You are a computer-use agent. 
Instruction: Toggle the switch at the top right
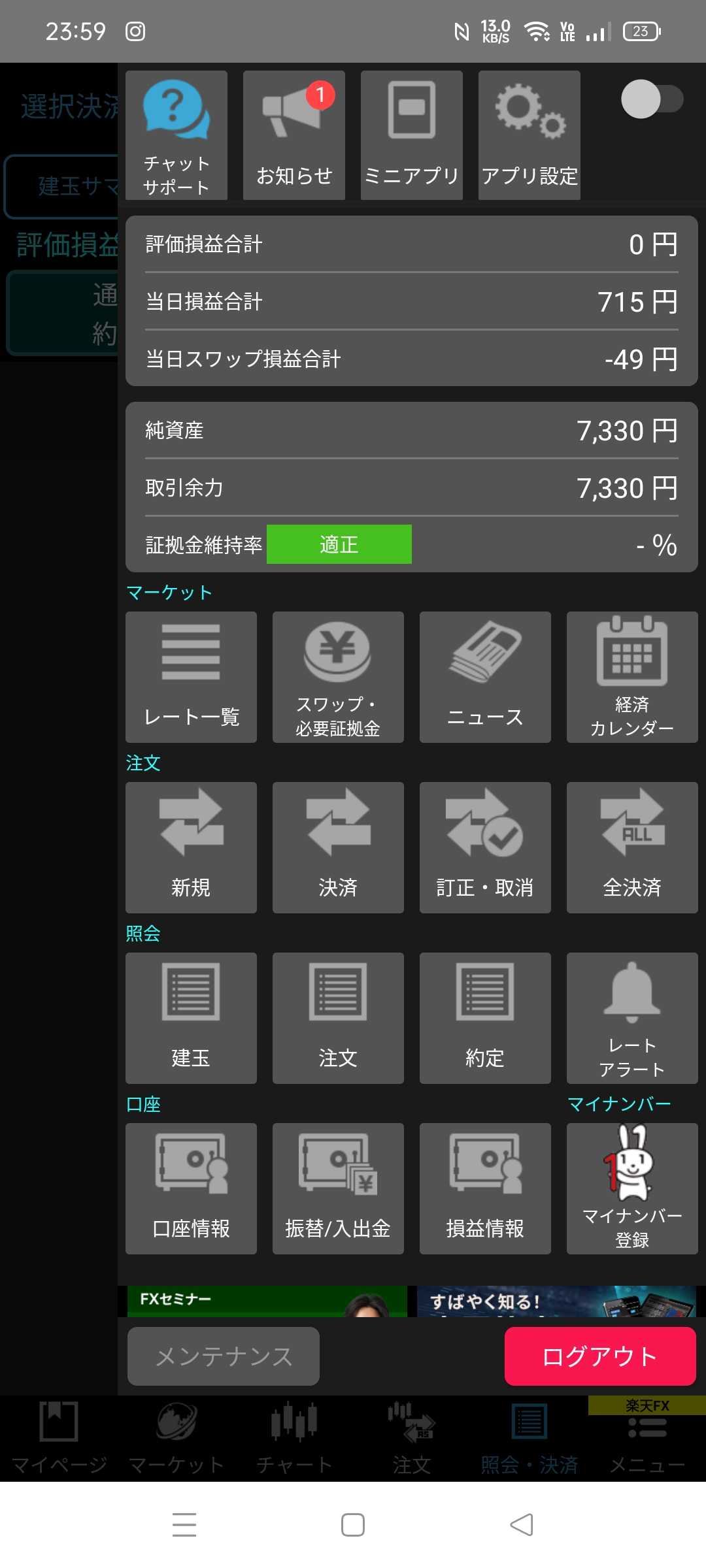(651, 99)
